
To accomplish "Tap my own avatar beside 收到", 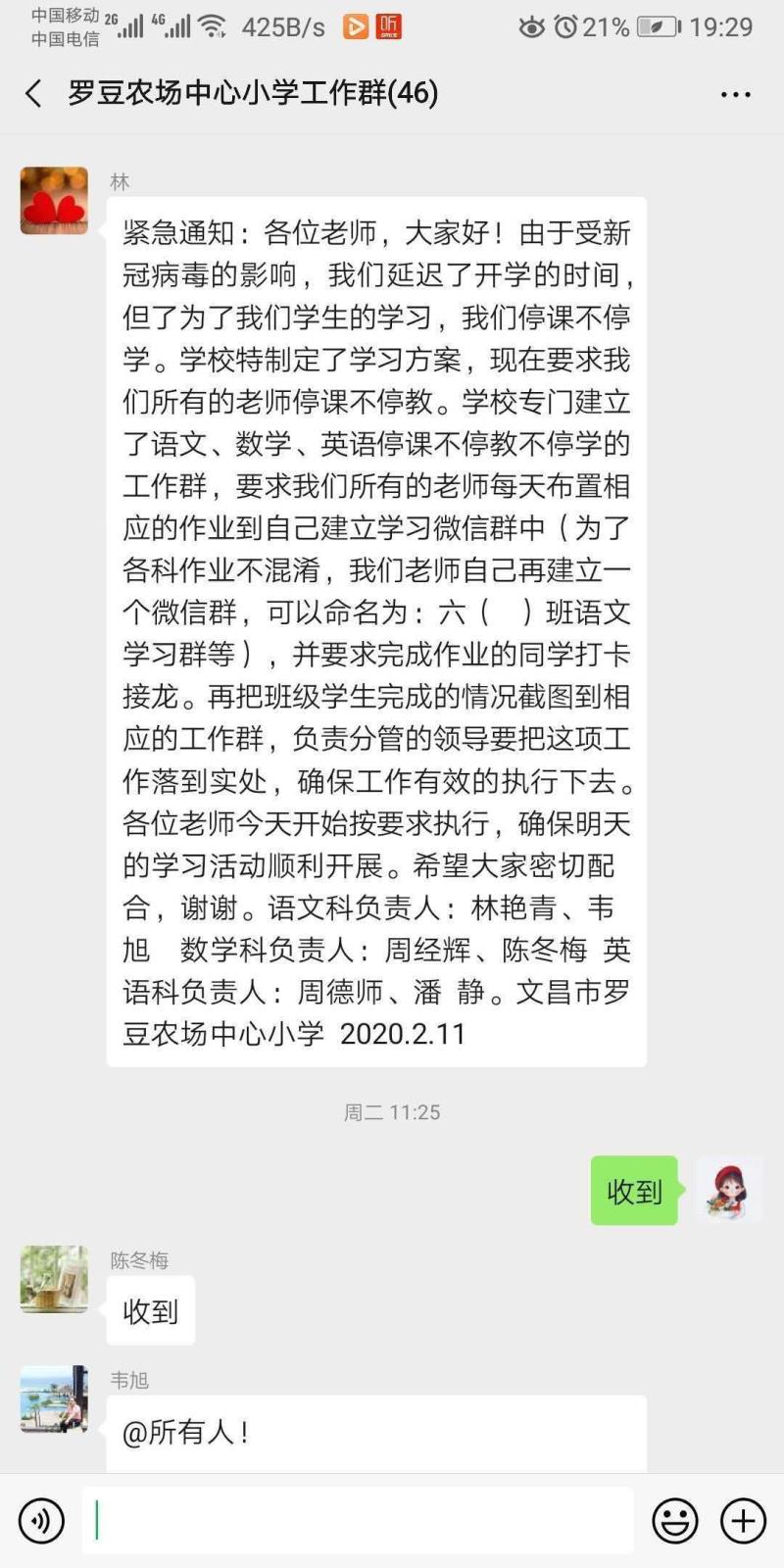I will pos(729,1190).
